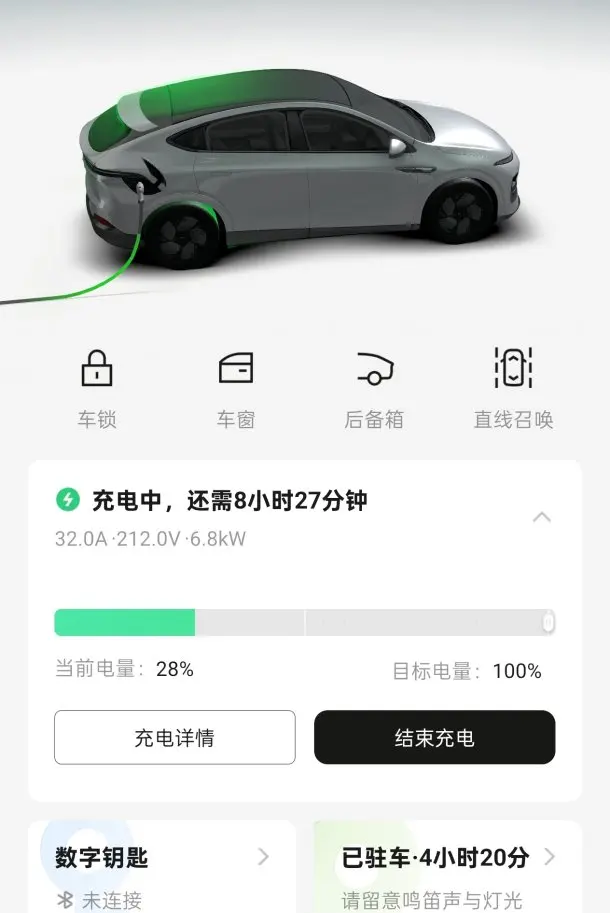Adjust the 目标电量 charge limit handle
This screenshot has height=913, width=610.
tap(548, 623)
